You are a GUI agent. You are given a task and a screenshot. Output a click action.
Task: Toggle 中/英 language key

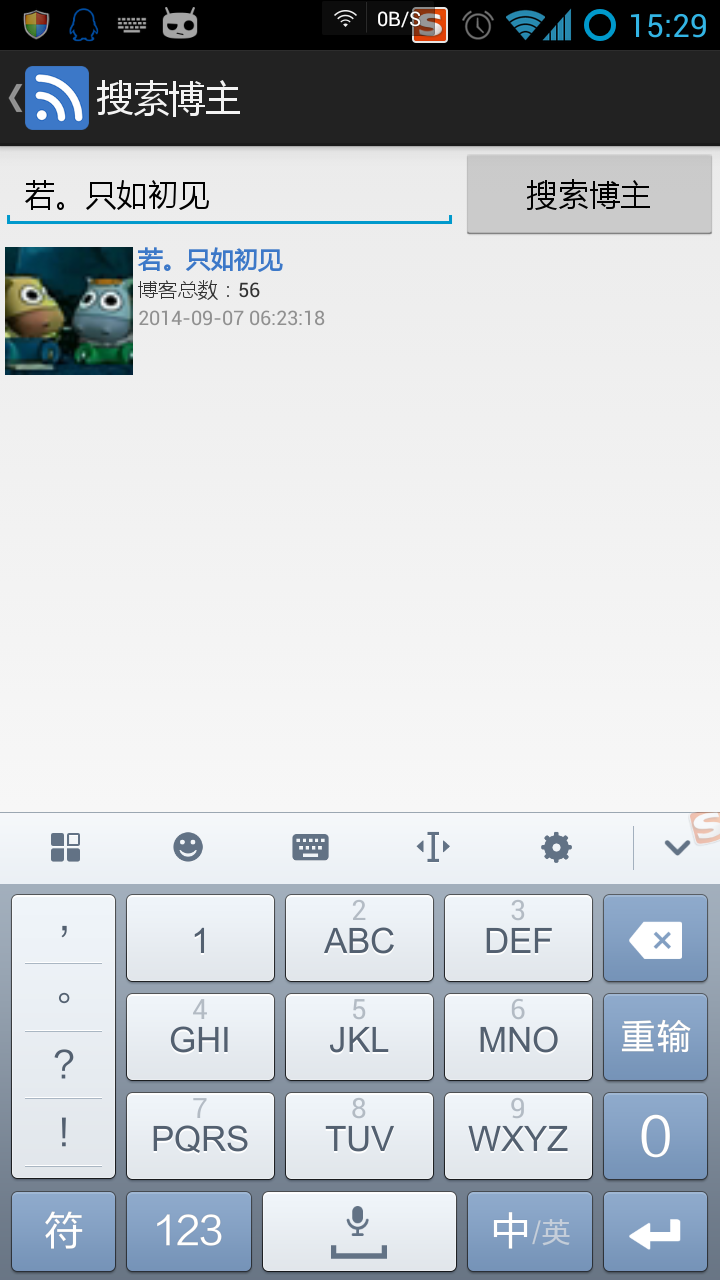tap(530, 1231)
